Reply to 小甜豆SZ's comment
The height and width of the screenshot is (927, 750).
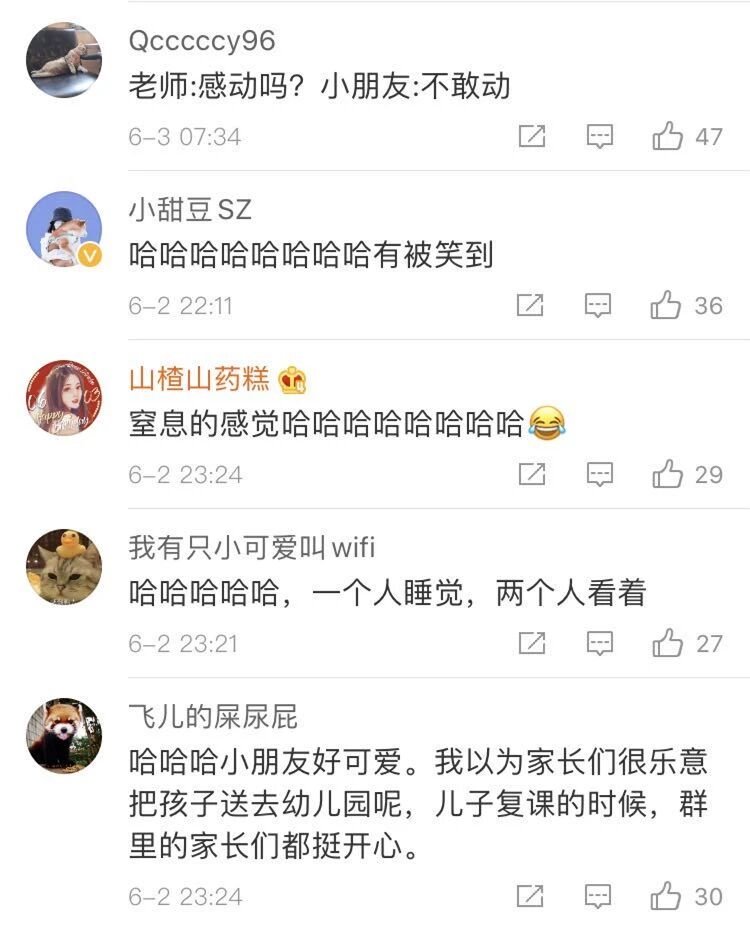click(599, 305)
